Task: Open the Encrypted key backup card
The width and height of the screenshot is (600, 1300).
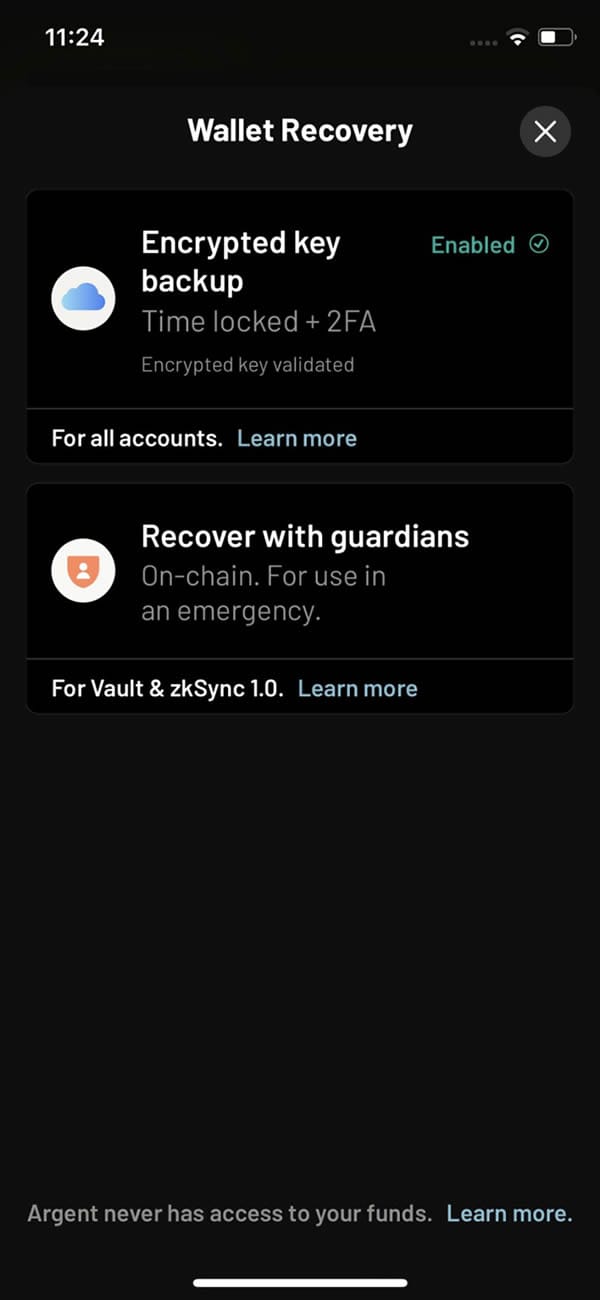Action: point(300,300)
